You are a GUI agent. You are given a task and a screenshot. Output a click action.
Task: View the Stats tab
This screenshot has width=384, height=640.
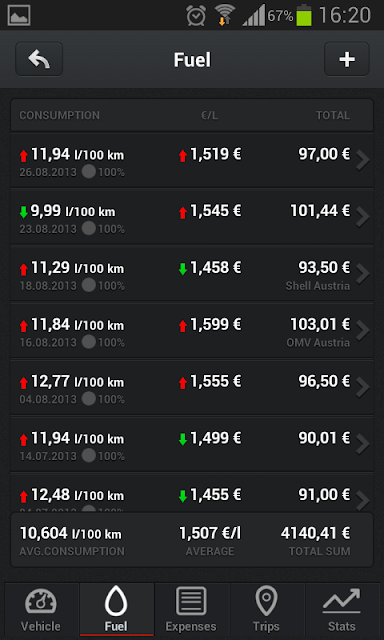pos(342,610)
